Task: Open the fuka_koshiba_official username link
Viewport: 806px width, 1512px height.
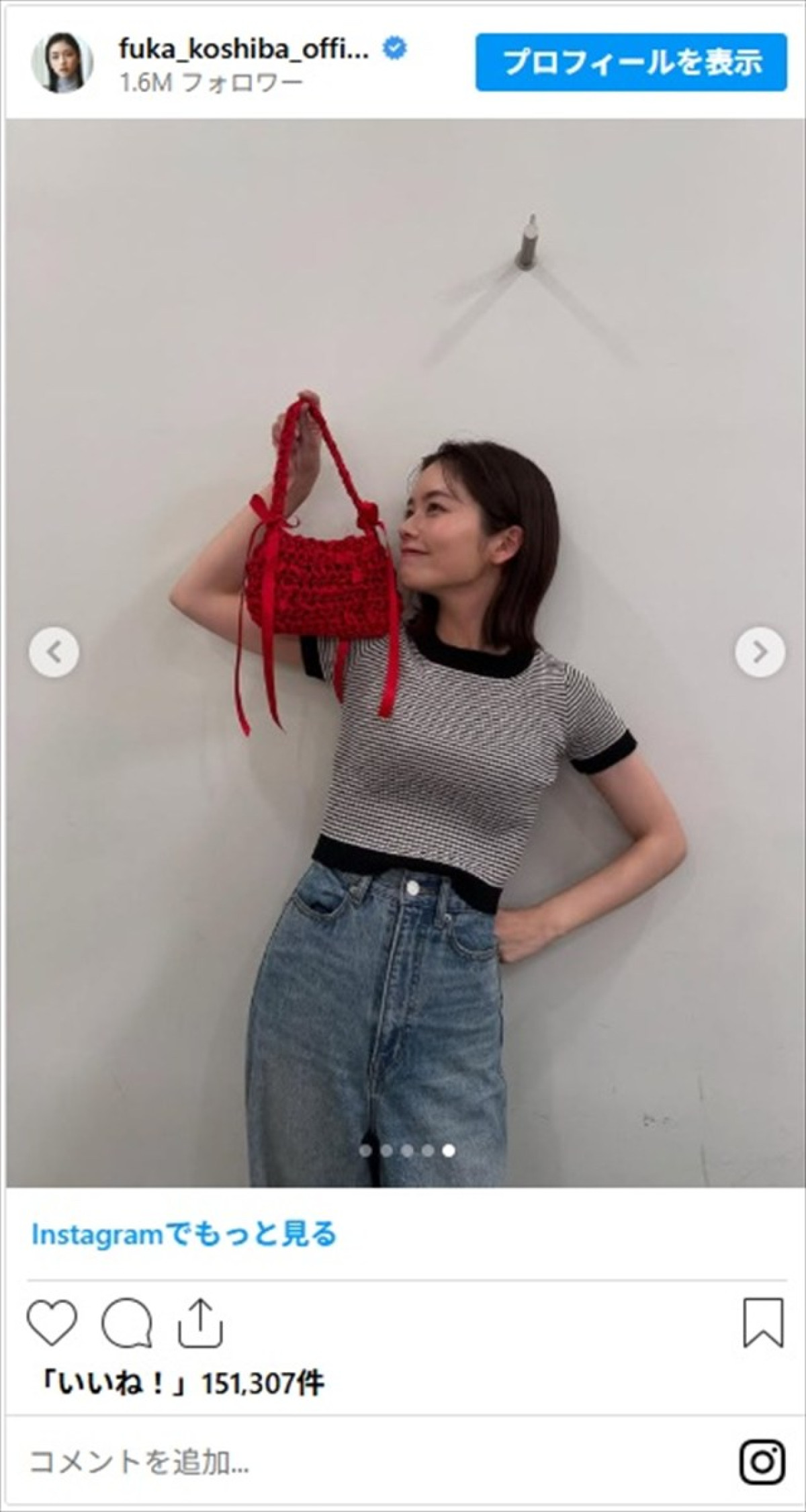Action: click(244, 49)
